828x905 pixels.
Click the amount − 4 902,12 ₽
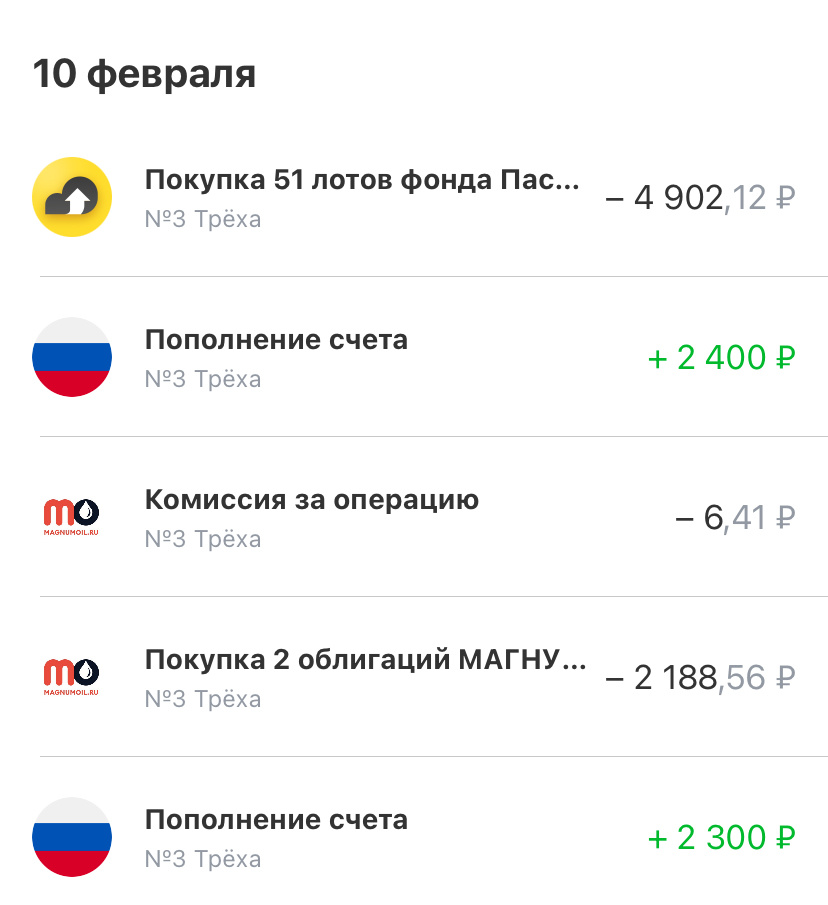coord(700,197)
